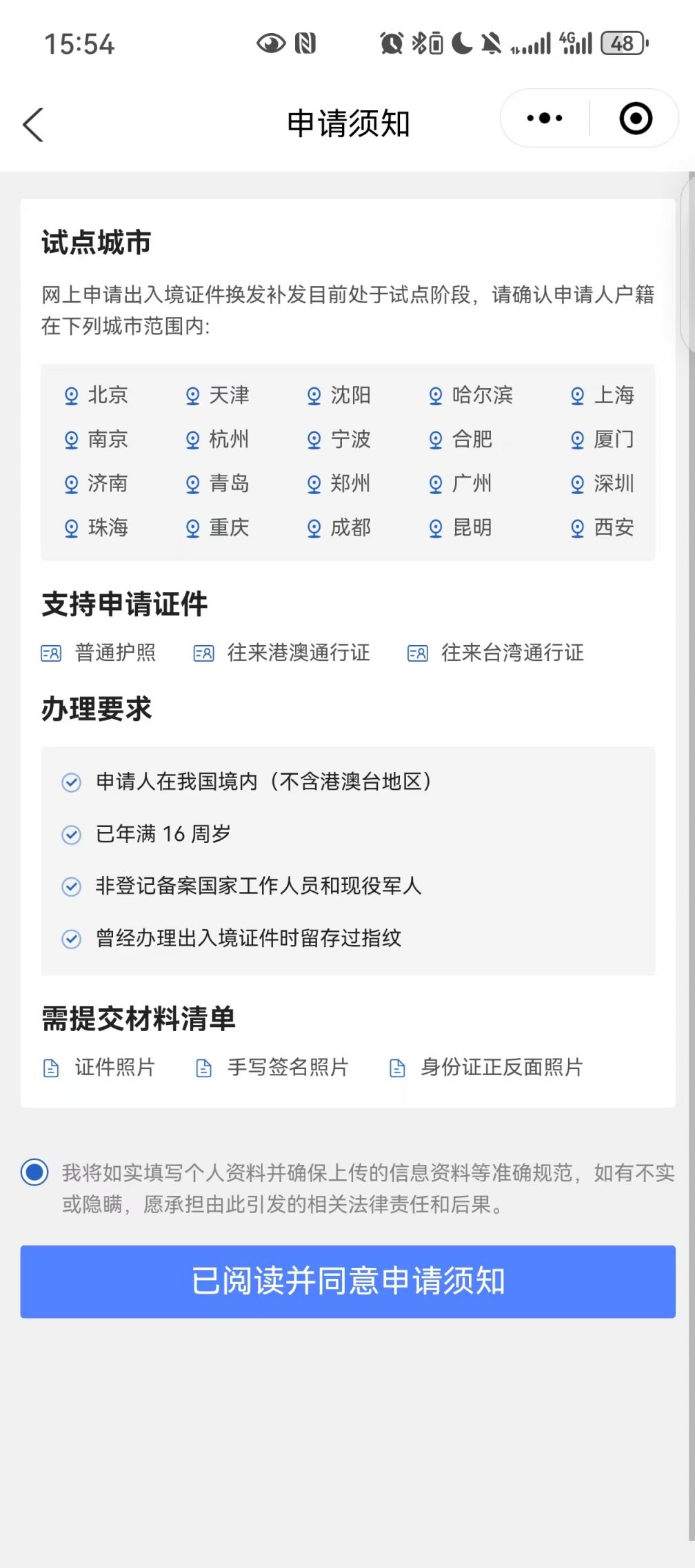Screen dimensions: 695x1568
Task: Select the 身份证正反面照片 file icon
Action: (396, 1068)
